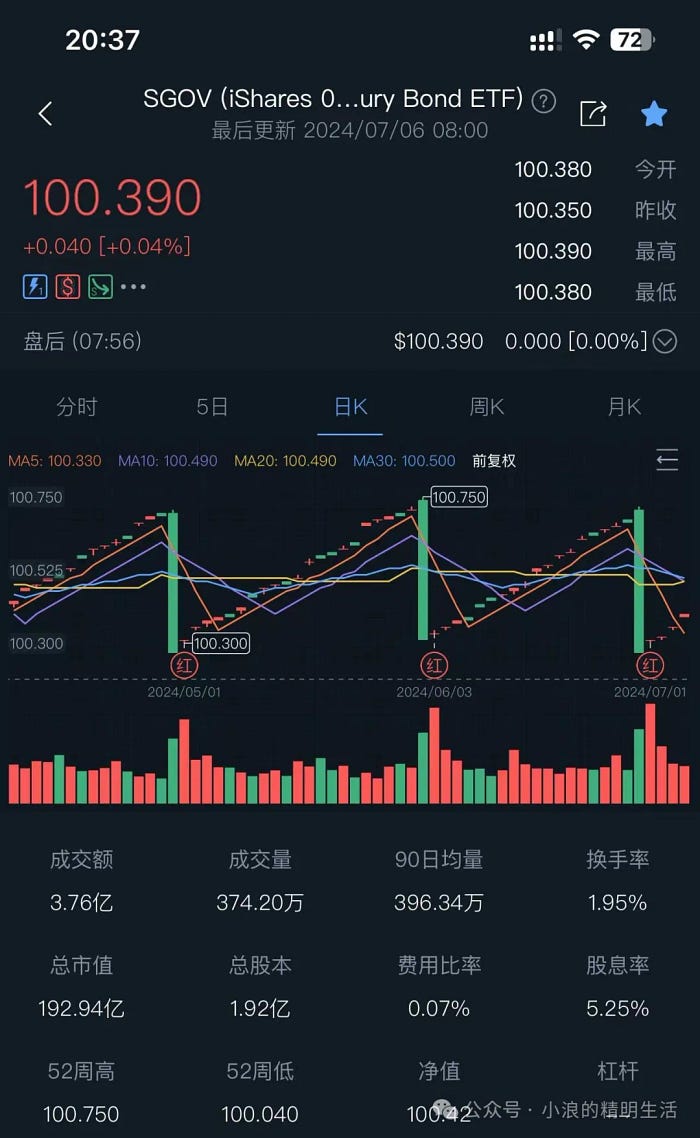Toggle the blue favorite star
700x1138 pixels.
tap(654, 113)
